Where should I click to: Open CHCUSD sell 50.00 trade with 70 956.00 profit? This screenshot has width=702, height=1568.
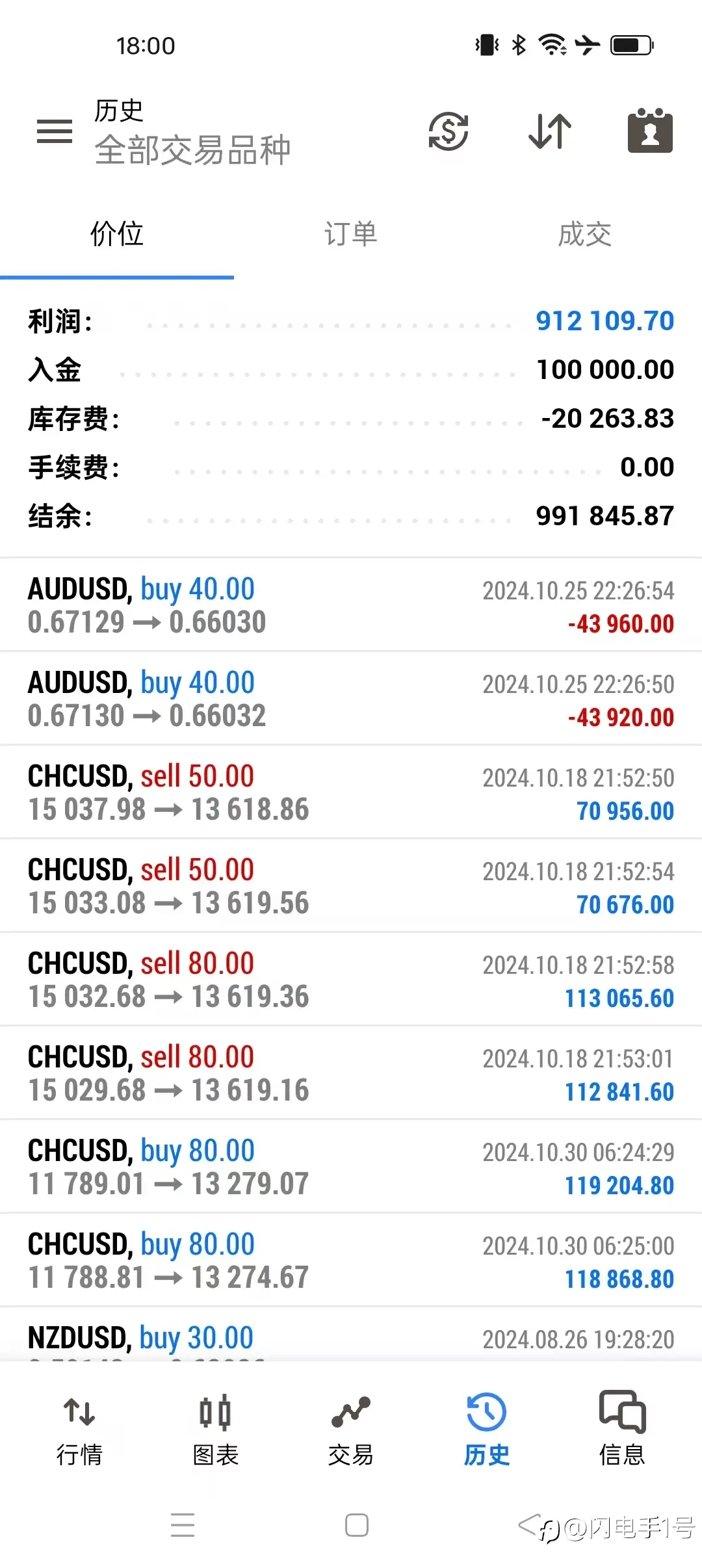[351, 792]
